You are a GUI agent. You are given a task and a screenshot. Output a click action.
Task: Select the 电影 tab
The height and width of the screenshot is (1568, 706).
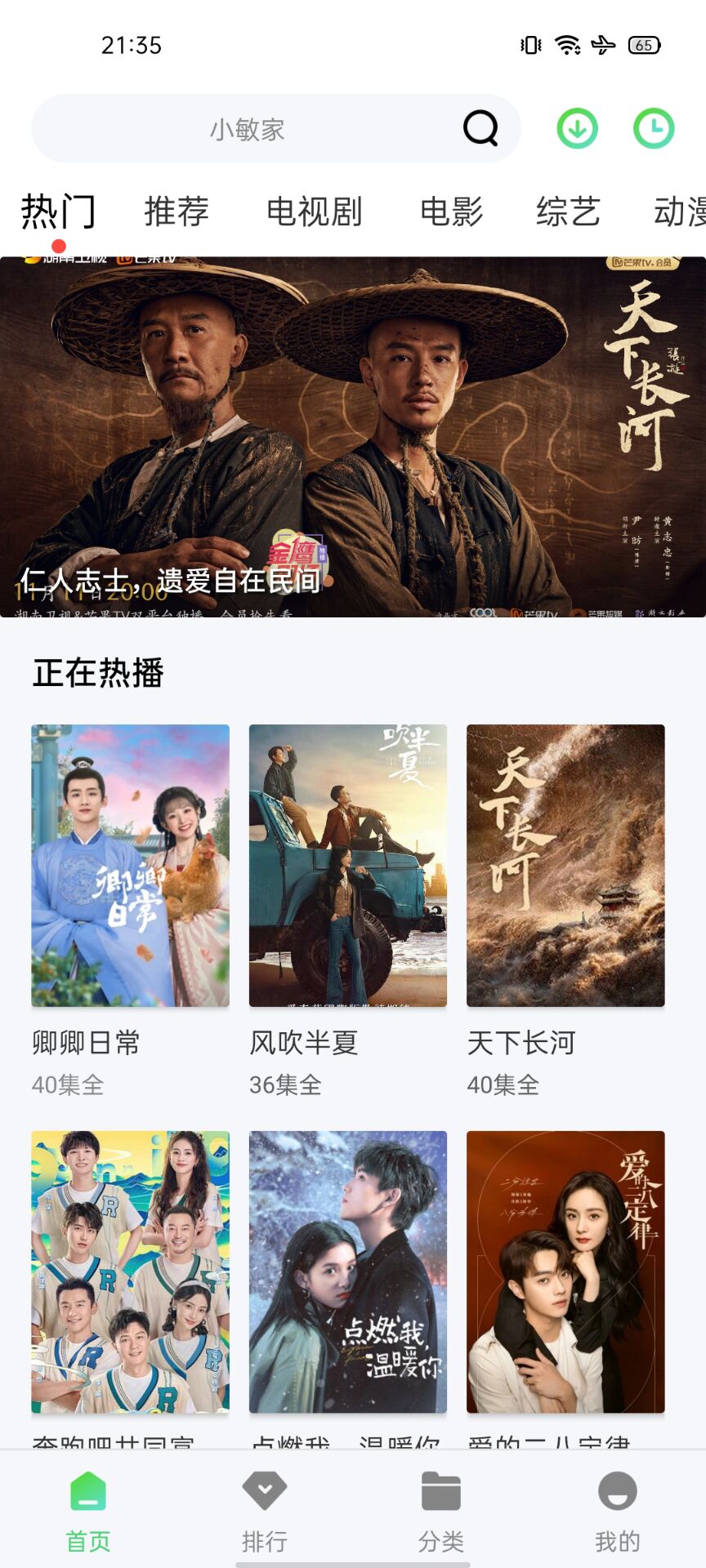451,212
